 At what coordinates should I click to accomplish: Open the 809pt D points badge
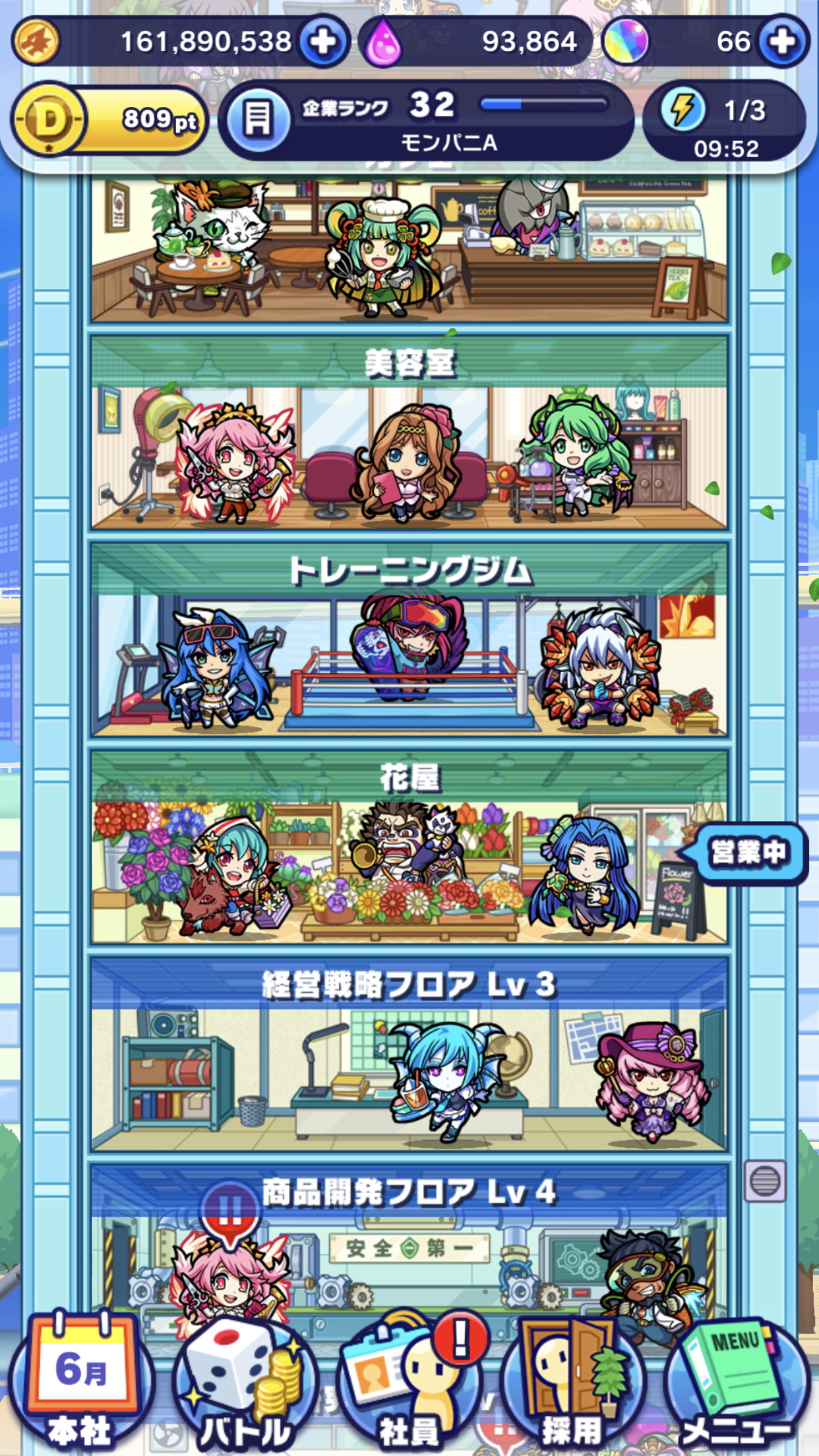coord(109,121)
